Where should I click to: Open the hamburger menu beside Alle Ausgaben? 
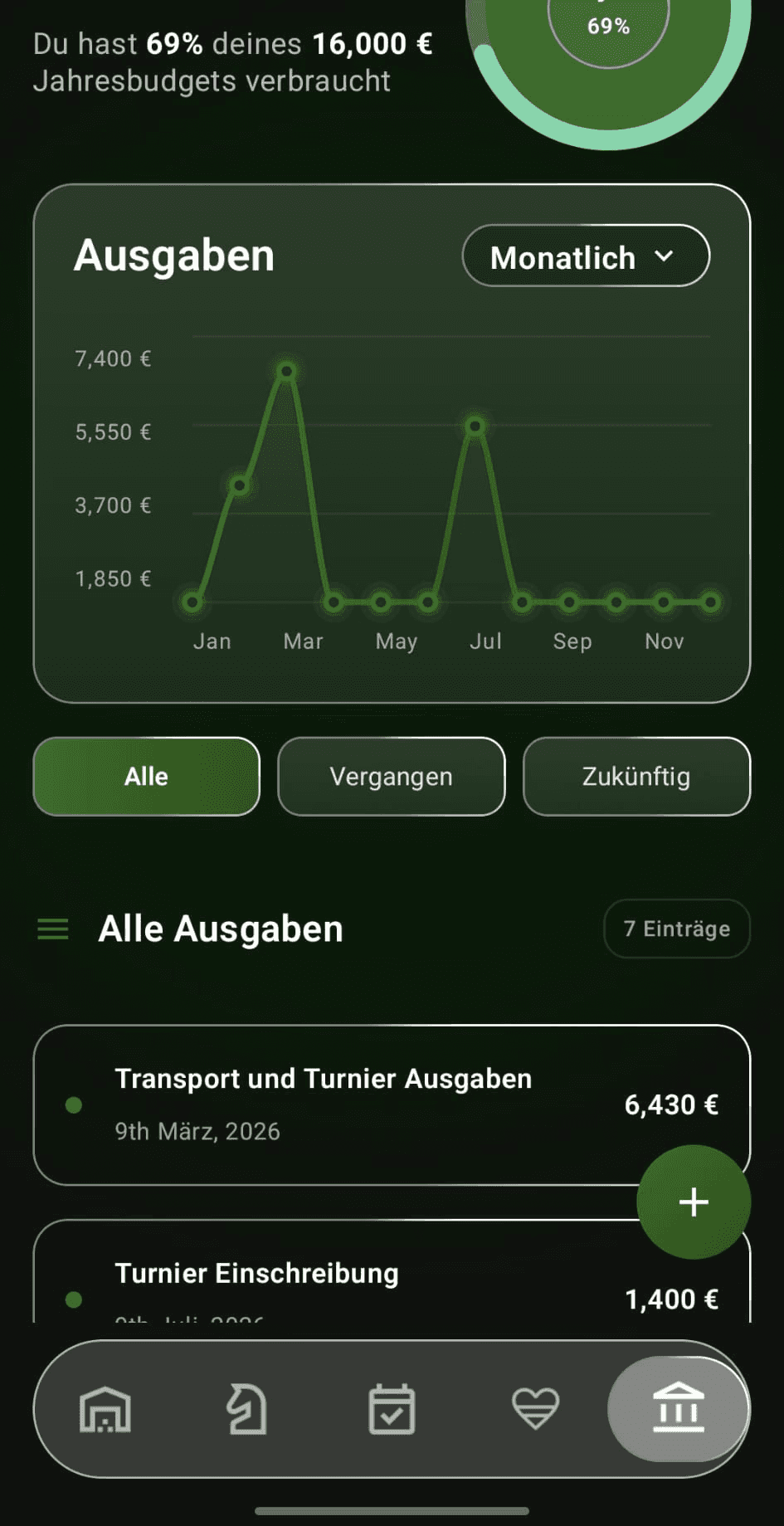tap(52, 929)
